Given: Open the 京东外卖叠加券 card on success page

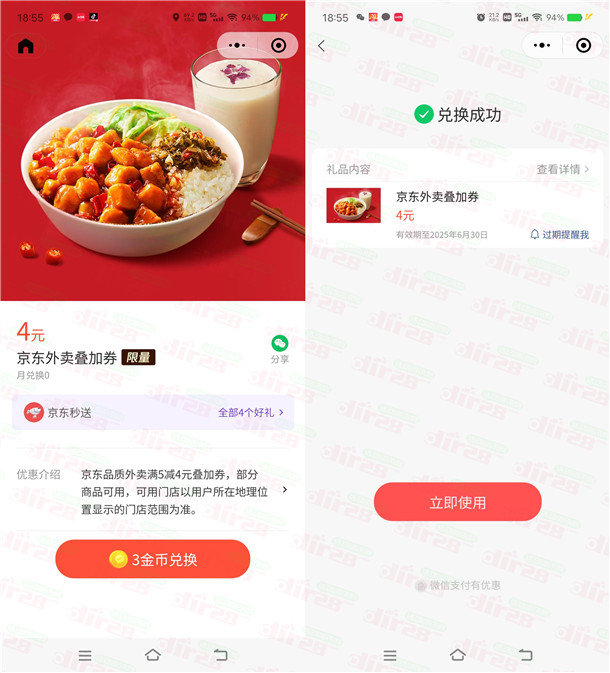Looking at the screenshot, I should (437, 205).
